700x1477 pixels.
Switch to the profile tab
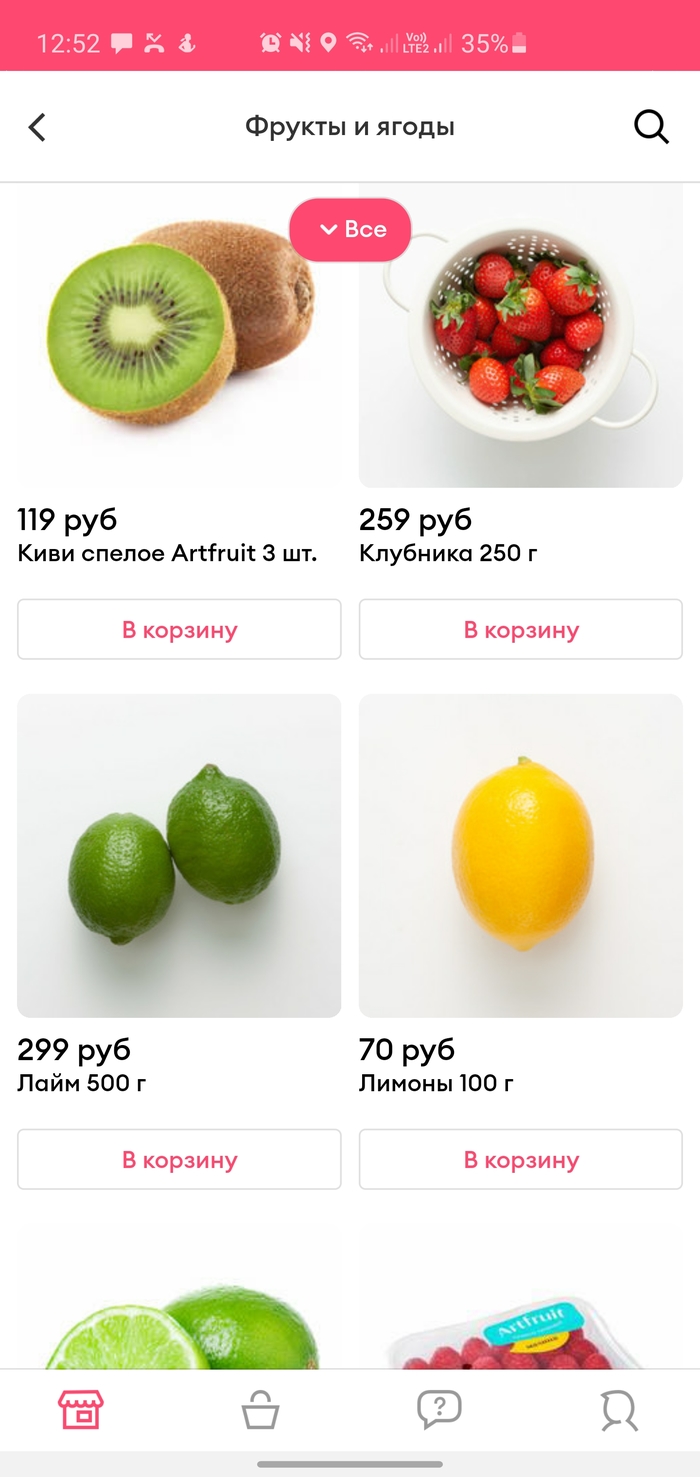point(619,1410)
